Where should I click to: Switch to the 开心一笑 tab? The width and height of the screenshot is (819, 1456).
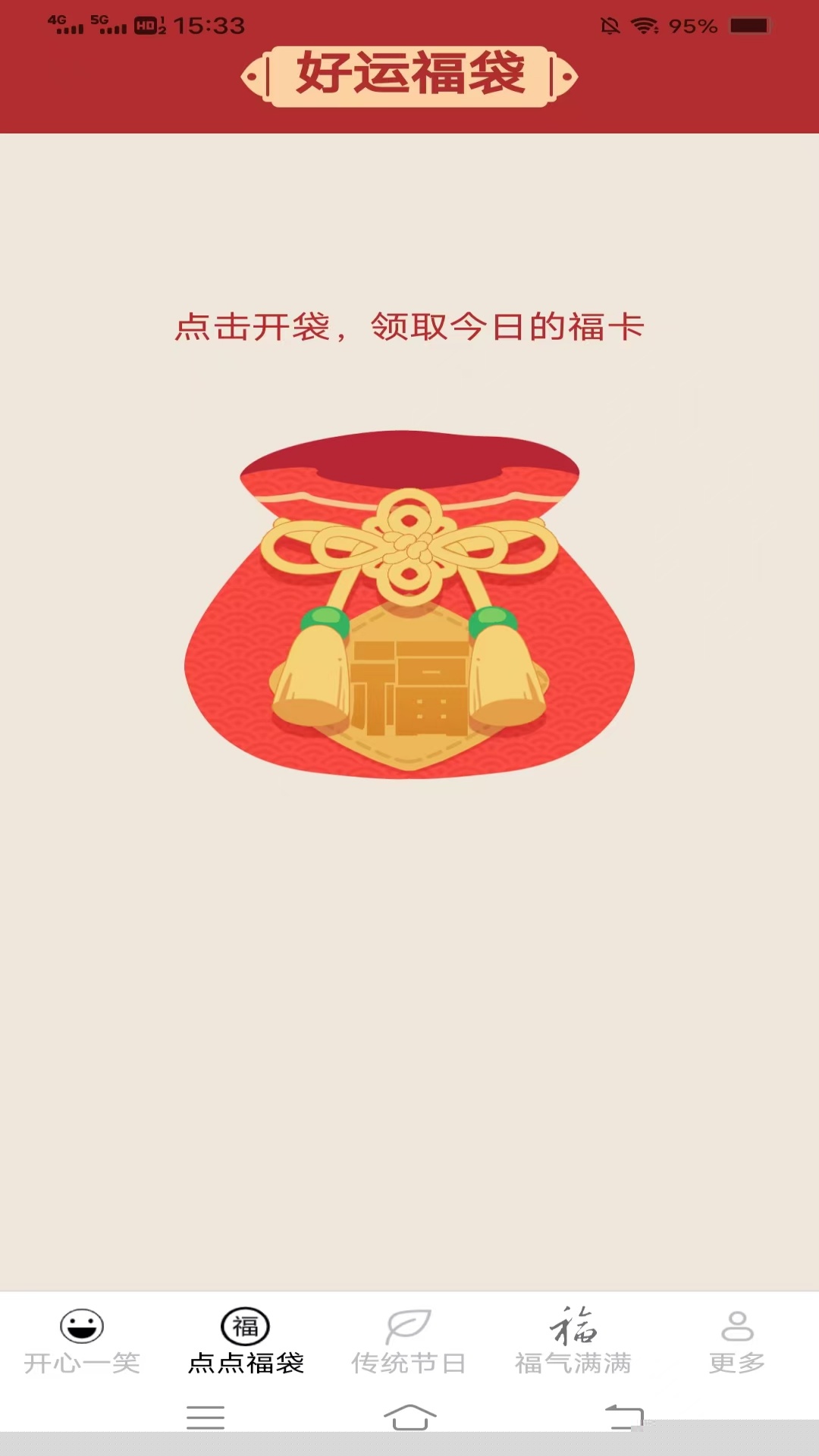[x=82, y=1341]
